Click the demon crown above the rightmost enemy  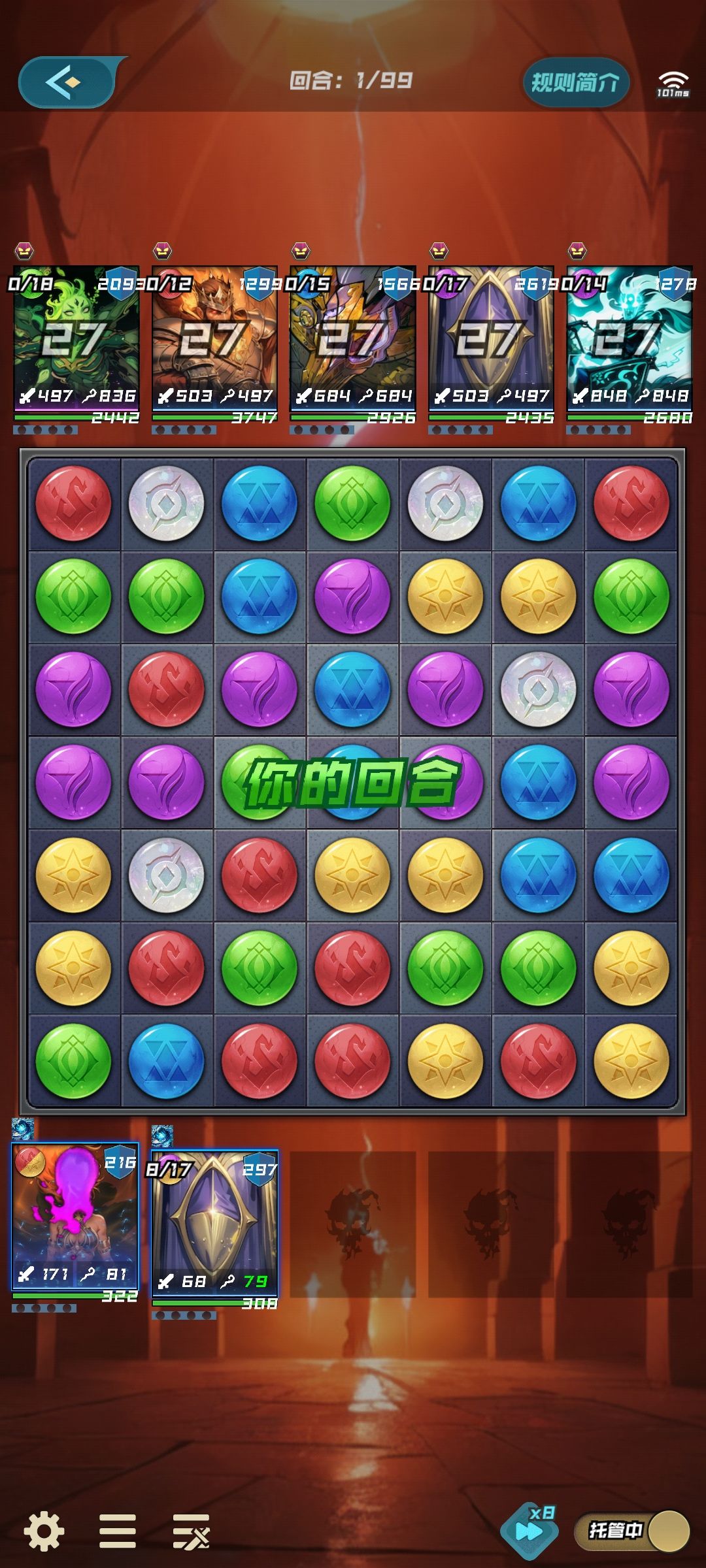pyautogui.click(x=579, y=250)
